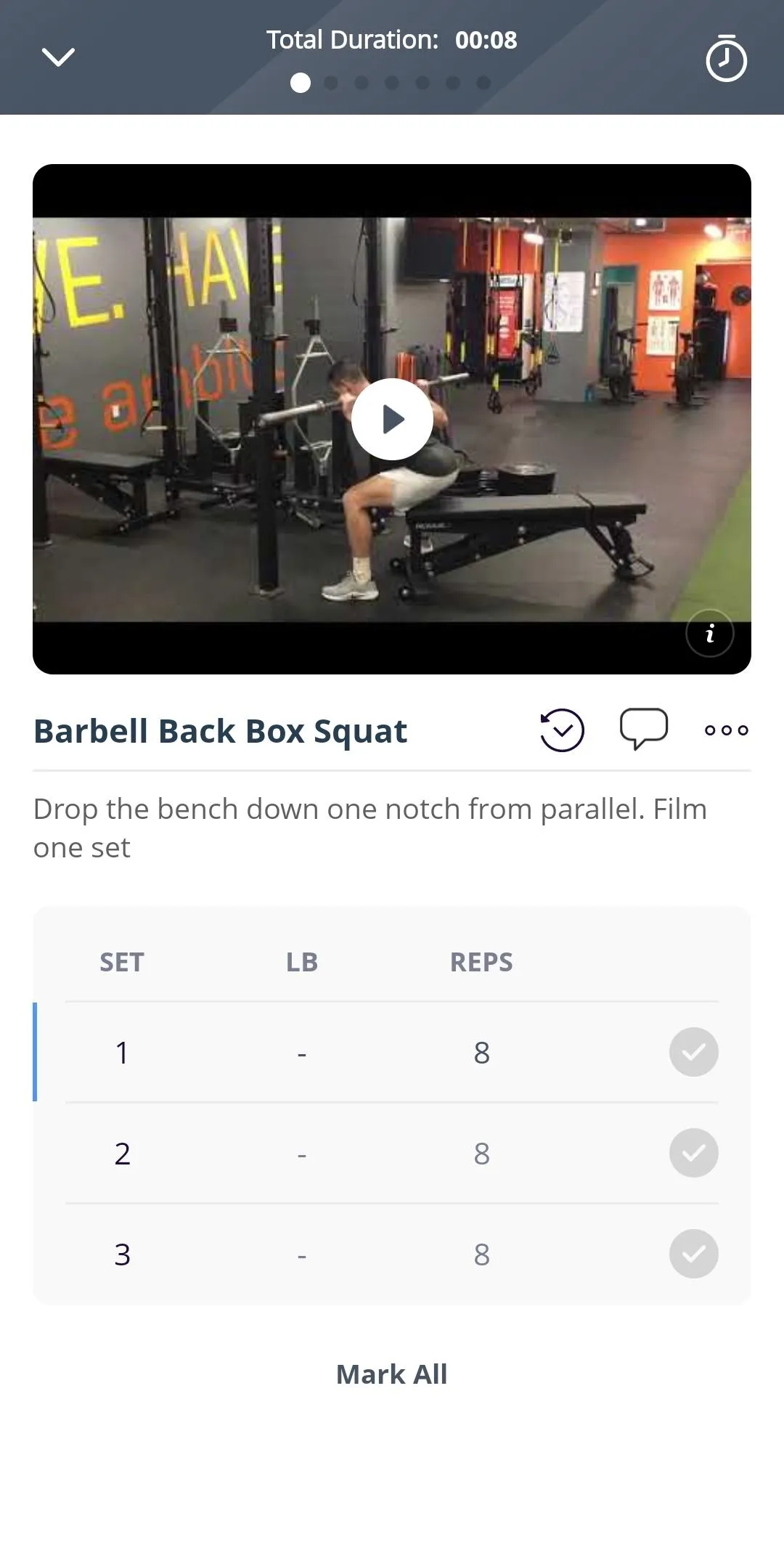The height and width of the screenshot is (1542, 784).
Task: Jump to the second exercise page dot
Action: 331,83
